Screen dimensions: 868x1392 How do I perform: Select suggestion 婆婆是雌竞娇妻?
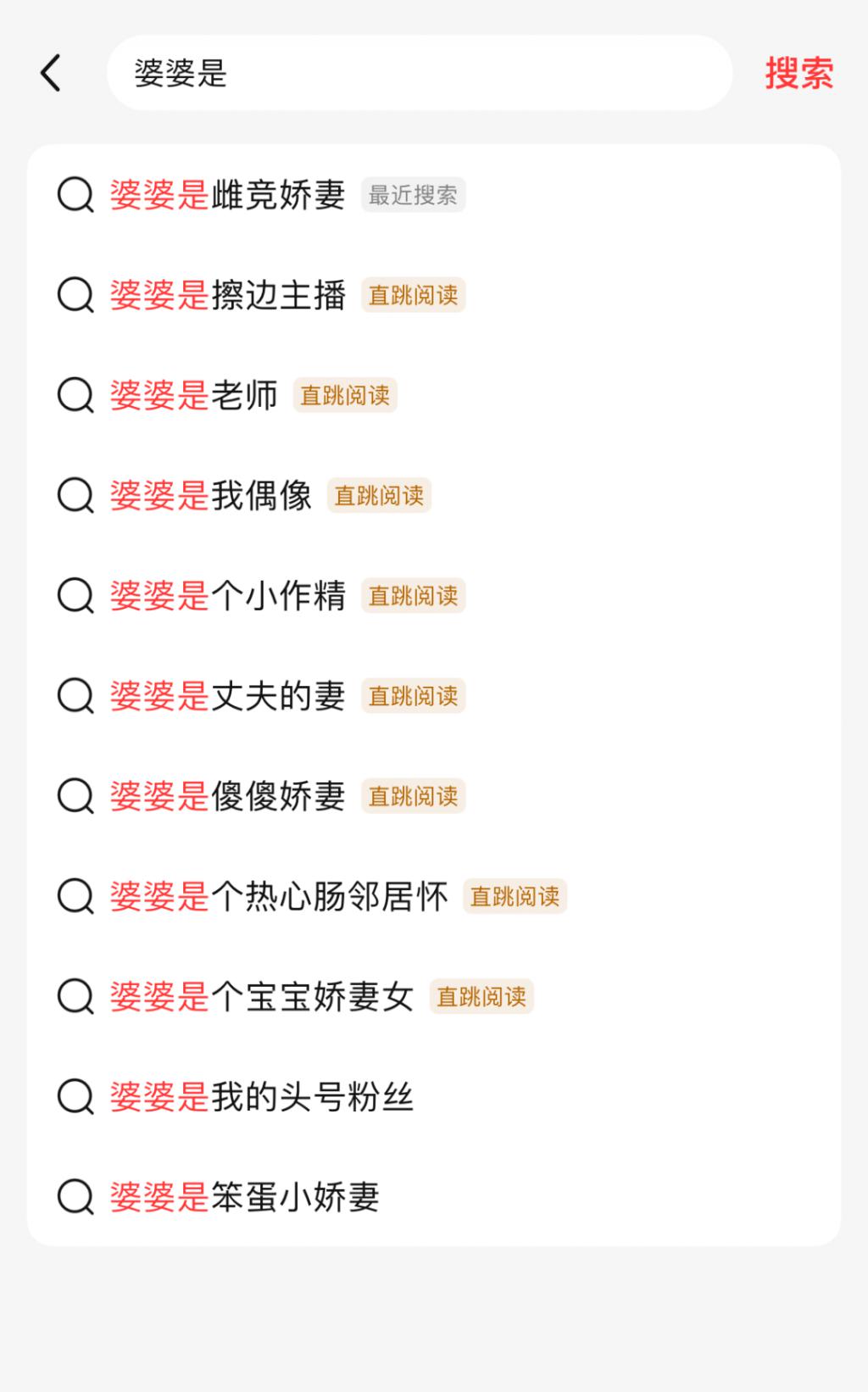coord(433,195)
